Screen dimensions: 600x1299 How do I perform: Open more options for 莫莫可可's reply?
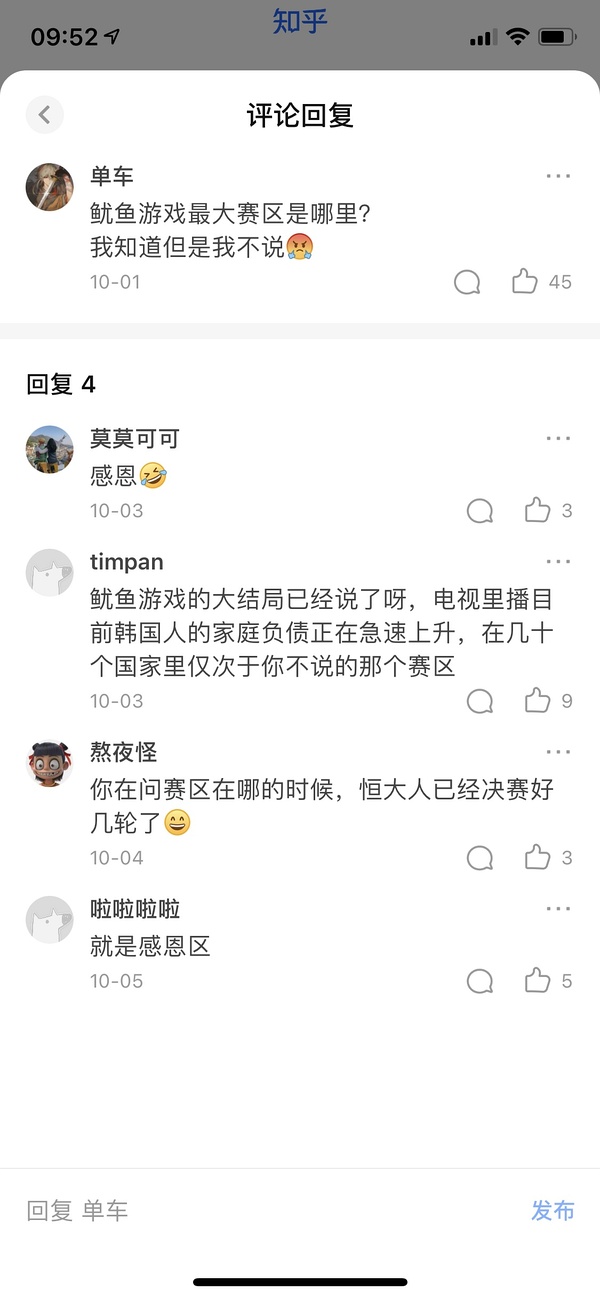point(558,439)
